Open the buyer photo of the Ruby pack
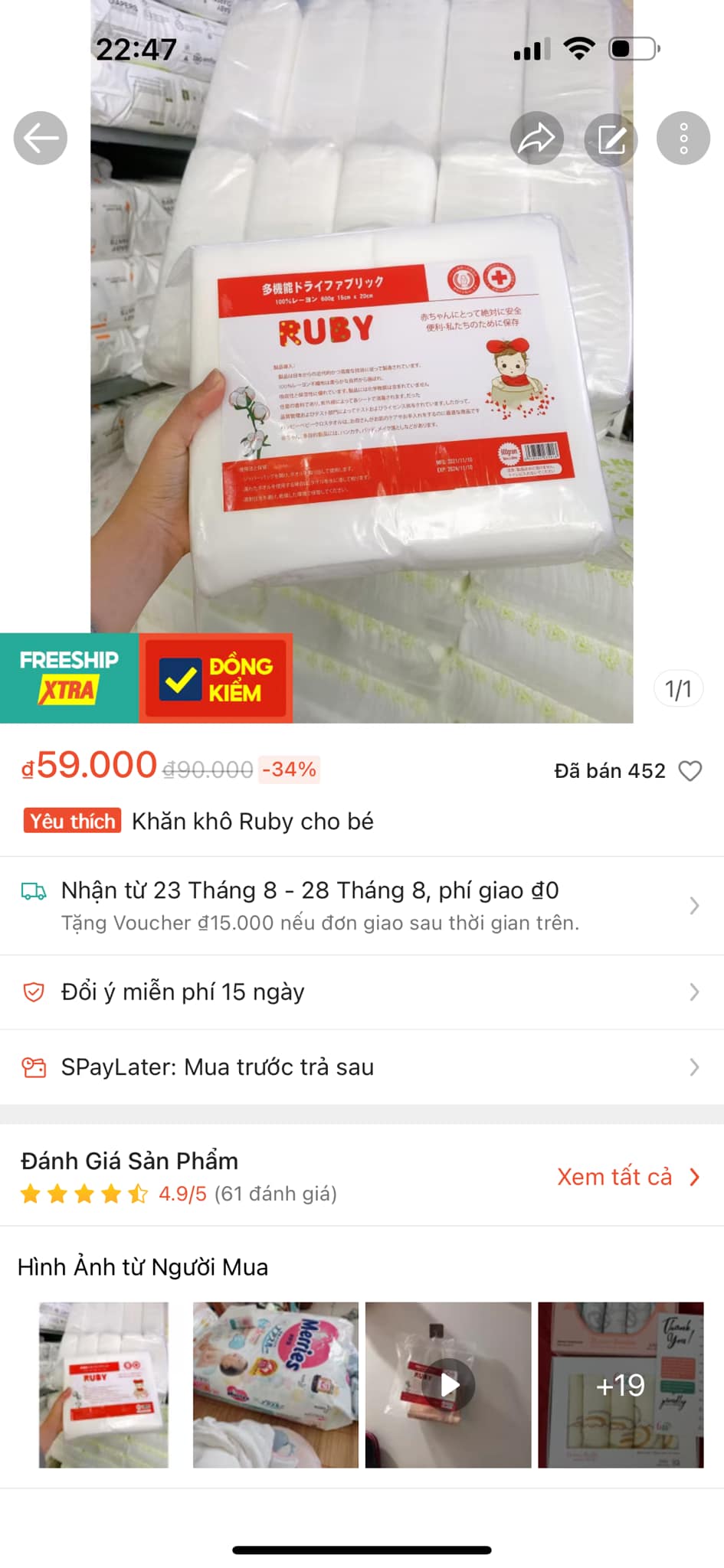 click(x=103, y=1385)
